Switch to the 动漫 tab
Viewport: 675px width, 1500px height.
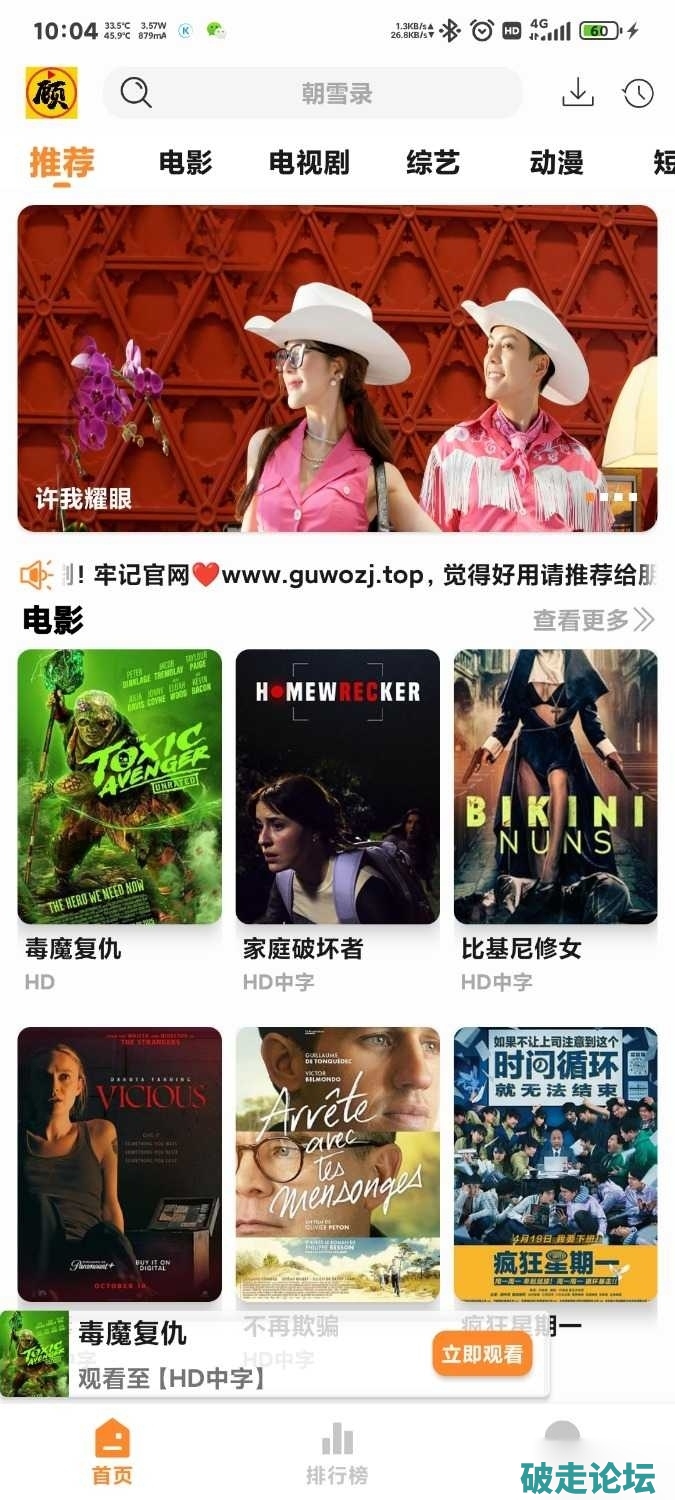coord(556,163)
